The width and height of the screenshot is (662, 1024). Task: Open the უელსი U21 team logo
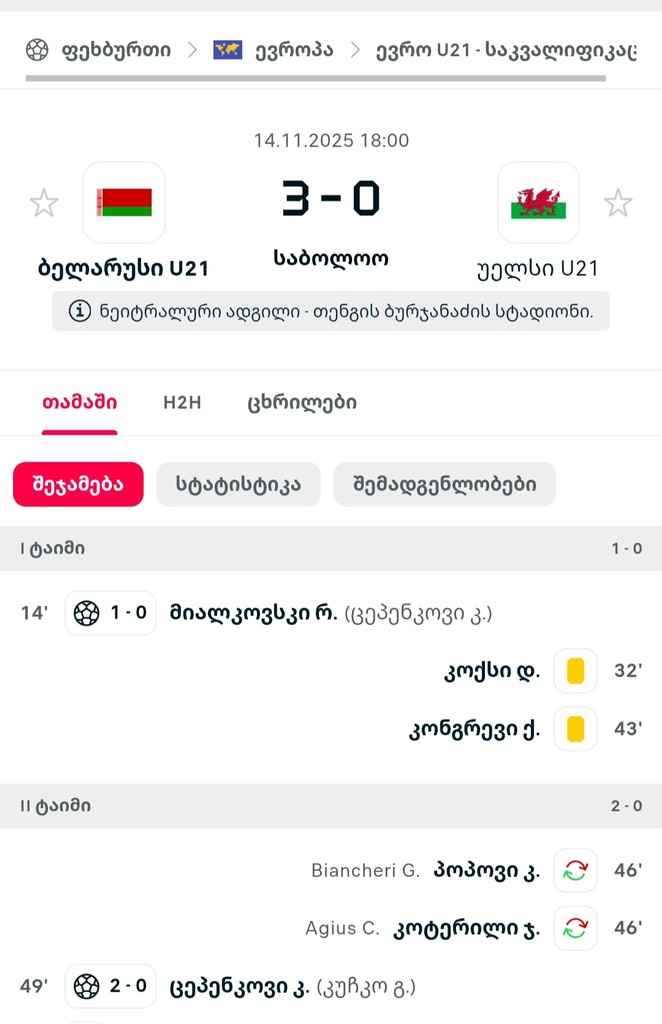coord(538,203)
